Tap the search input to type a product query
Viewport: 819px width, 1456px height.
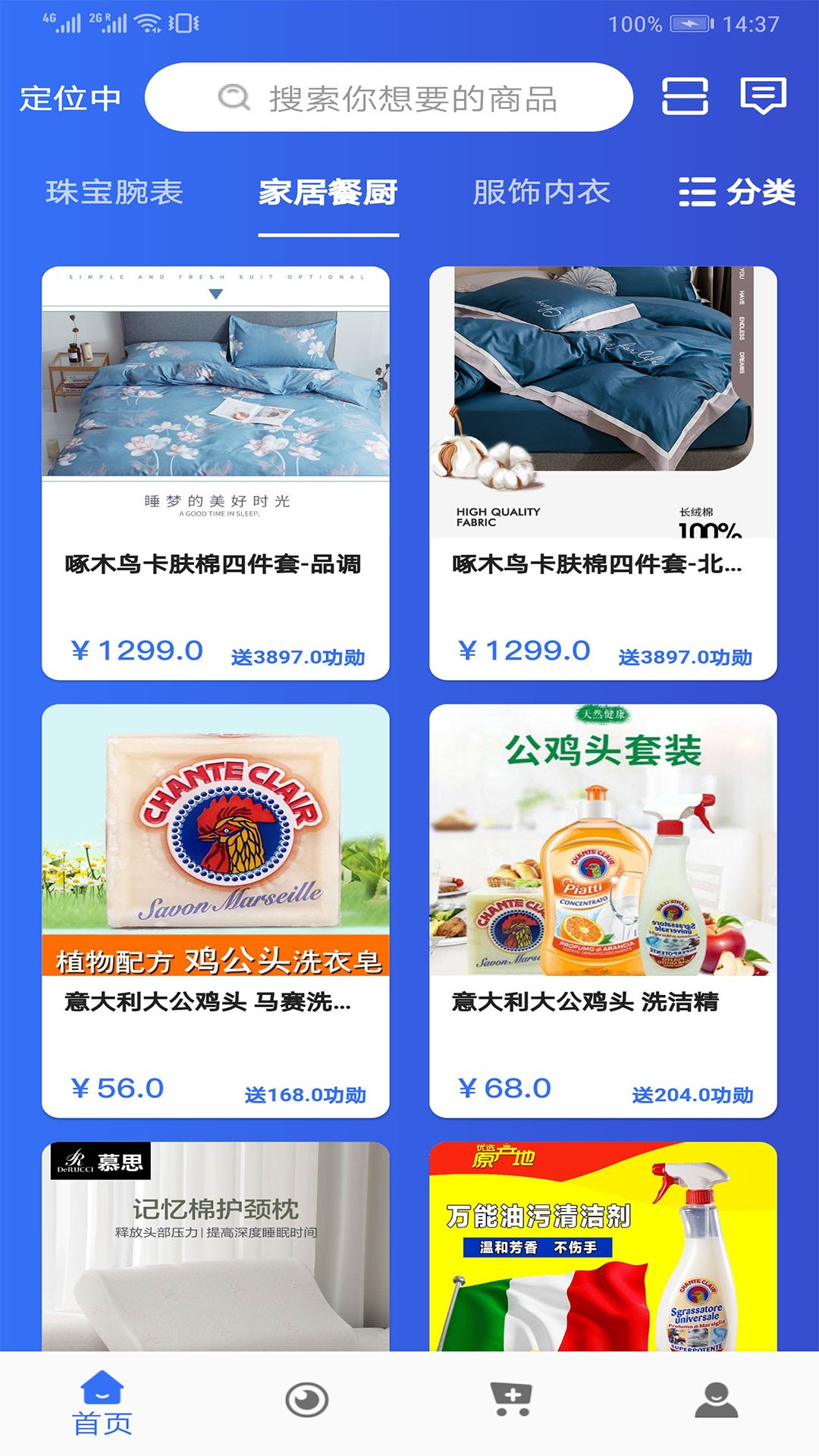pyautogui.click(x=425, y=99)
